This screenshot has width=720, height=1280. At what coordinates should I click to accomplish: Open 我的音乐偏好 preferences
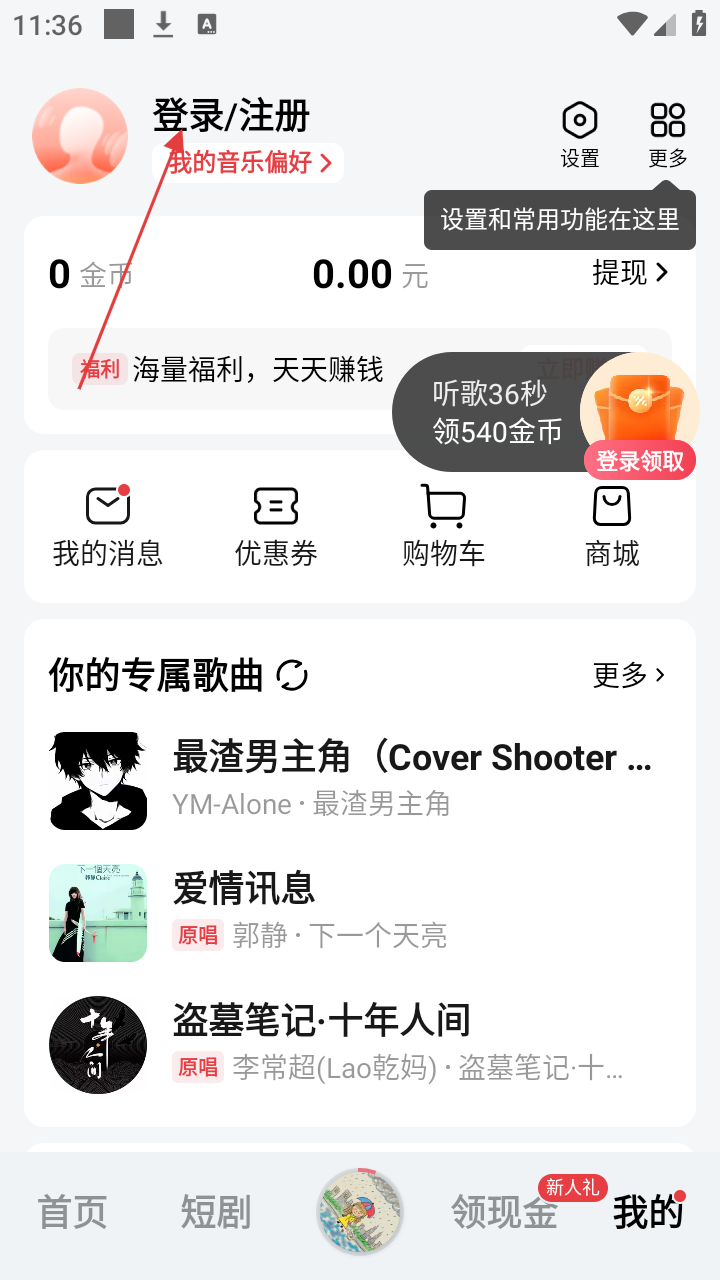[248, 163]
